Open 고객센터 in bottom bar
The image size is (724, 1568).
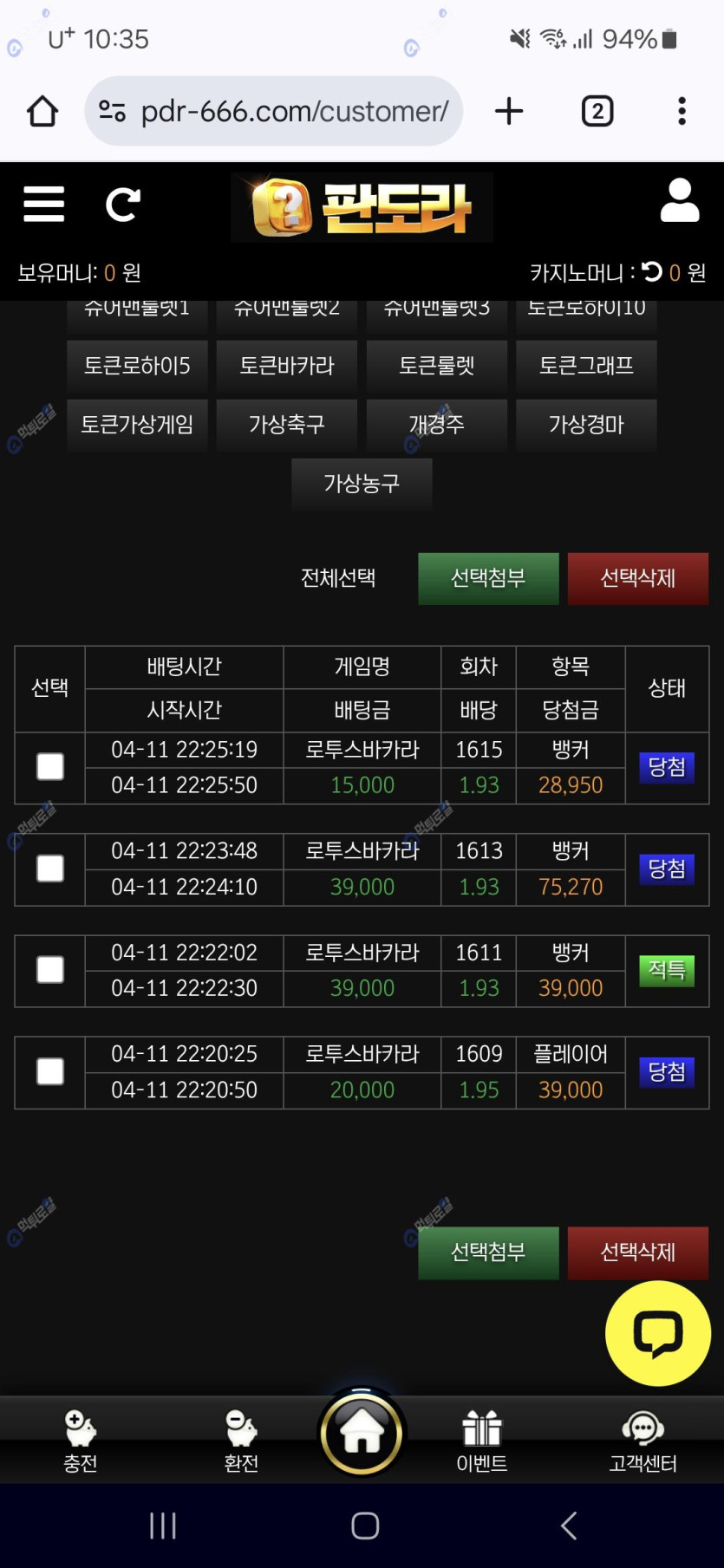tap(642, 1441)
